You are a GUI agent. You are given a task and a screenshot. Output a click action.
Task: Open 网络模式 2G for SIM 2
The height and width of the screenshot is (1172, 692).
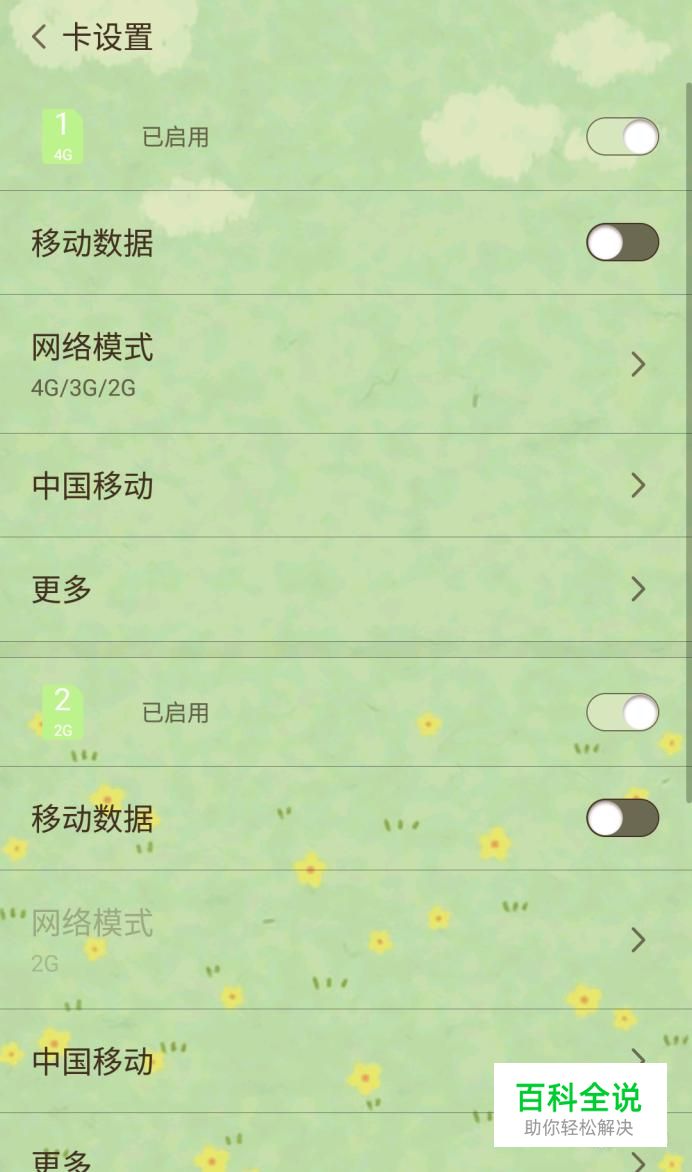coord(345,940)
